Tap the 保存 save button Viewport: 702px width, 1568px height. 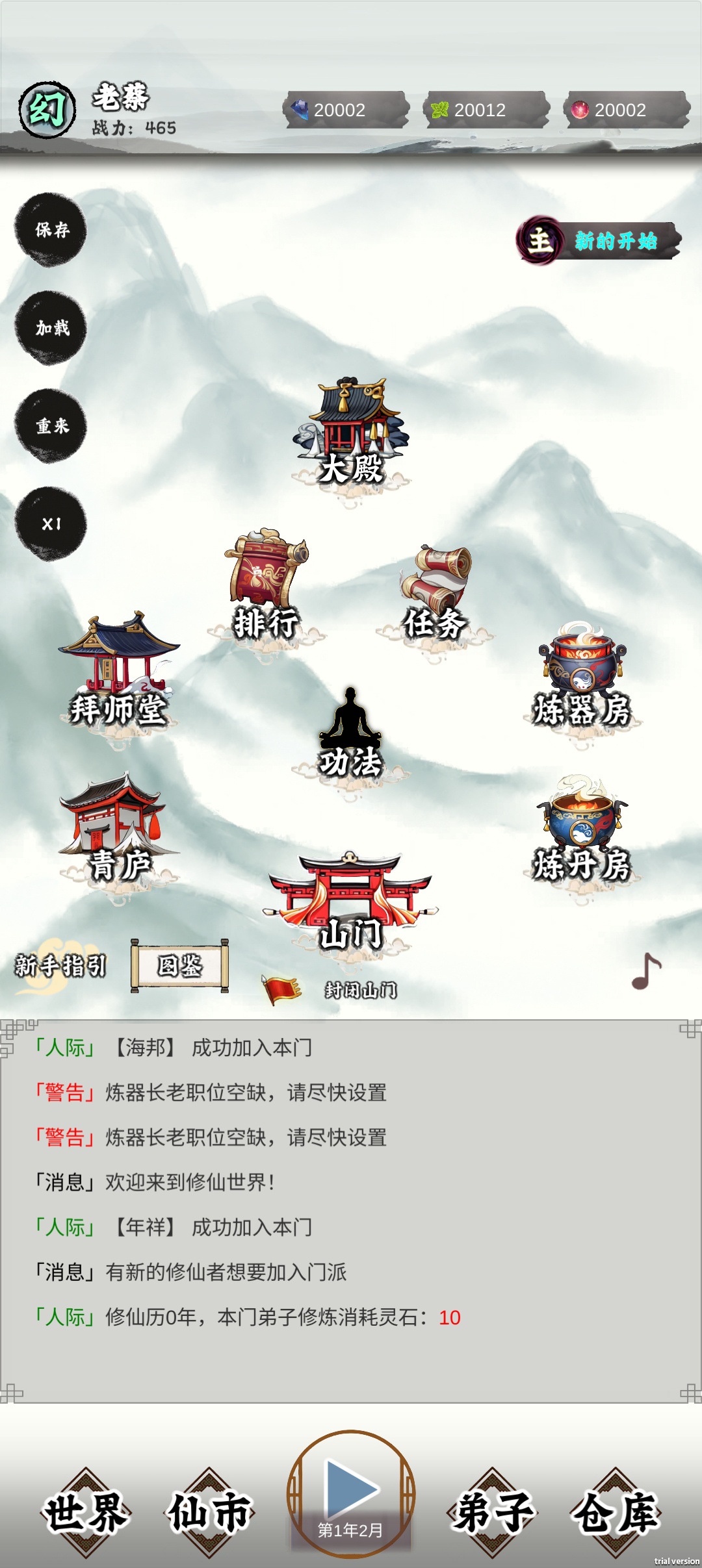(x=51, y=230)
